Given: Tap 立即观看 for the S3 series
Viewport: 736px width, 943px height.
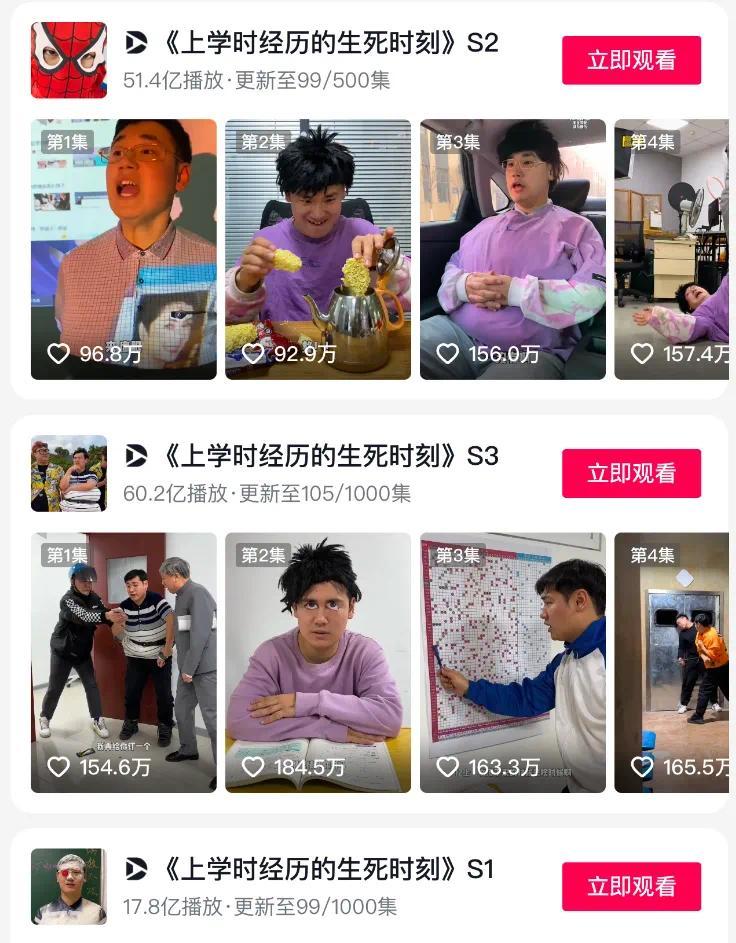Looking at the screenshot, I should 631,473.
